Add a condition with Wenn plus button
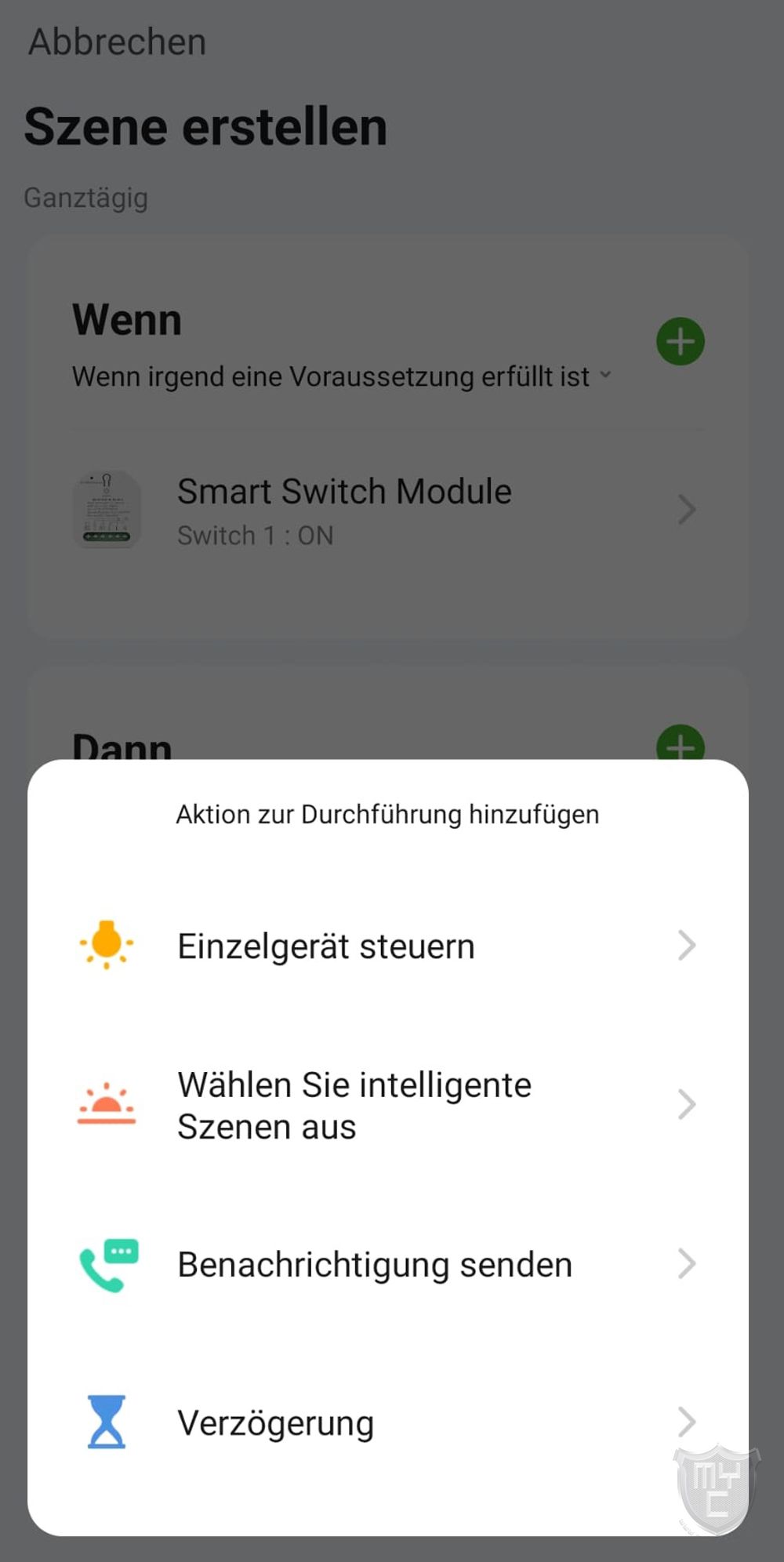 680,341
